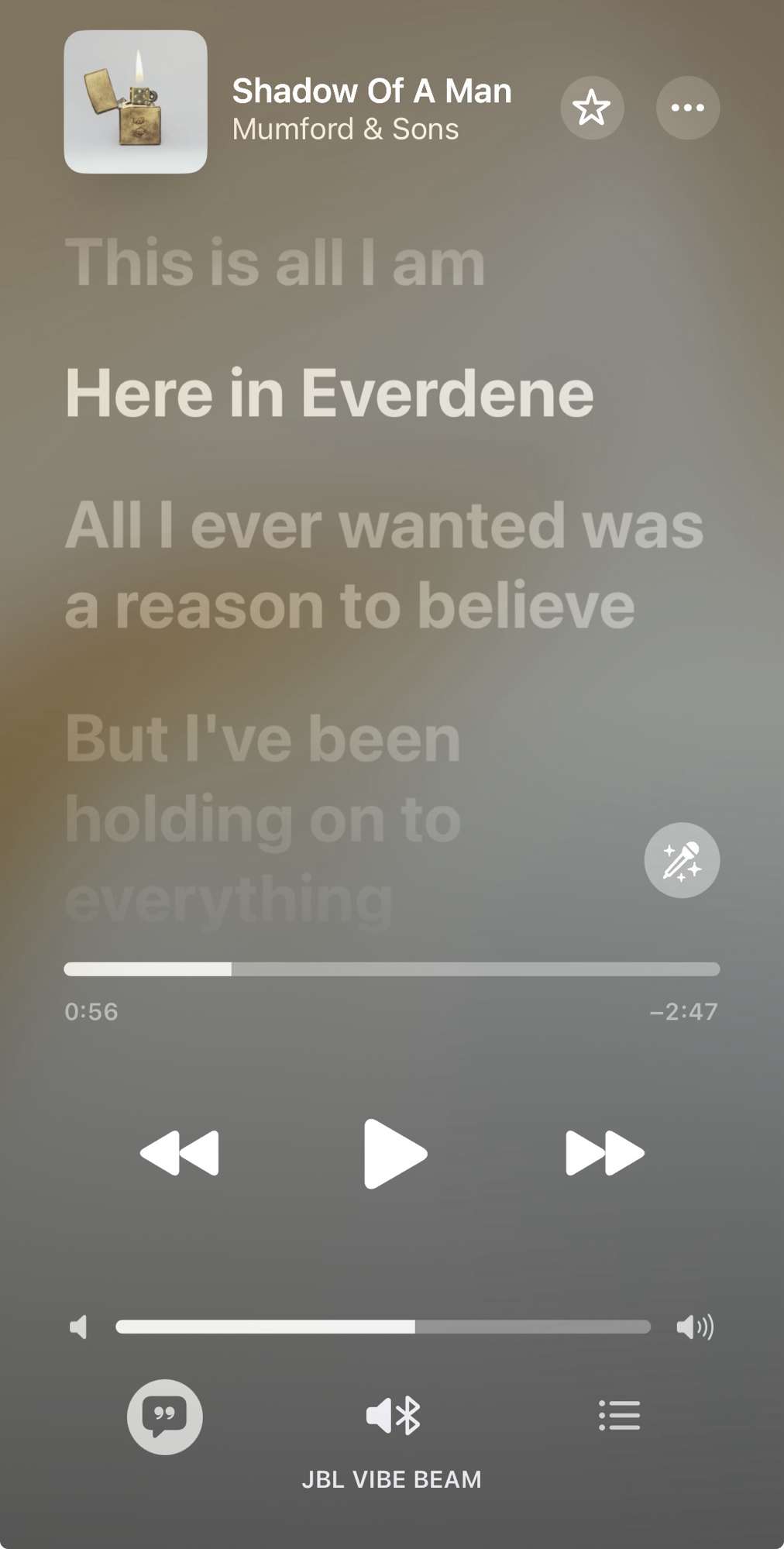Skip forward to next track

pos(604,1153)
